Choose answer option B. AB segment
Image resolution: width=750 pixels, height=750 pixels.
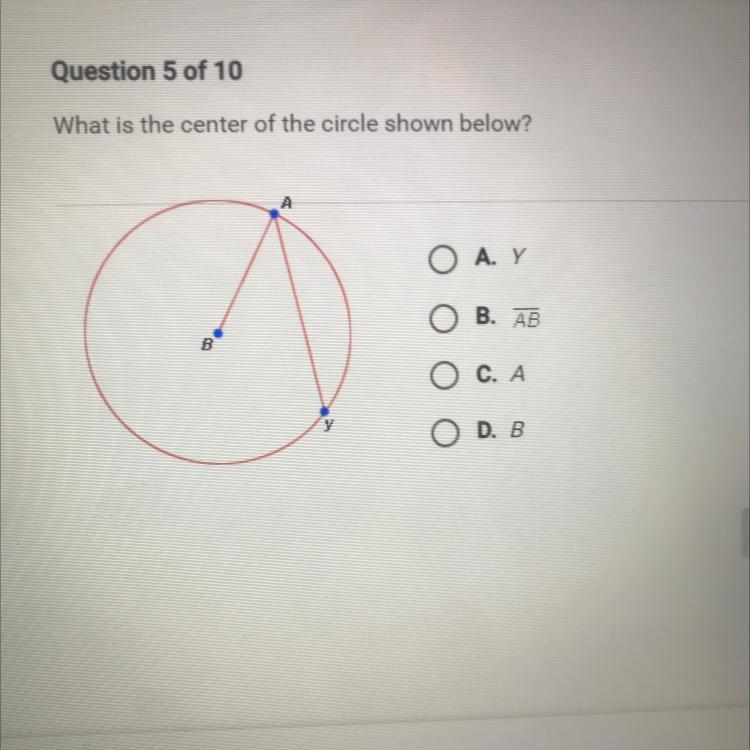tap(445, 319)
